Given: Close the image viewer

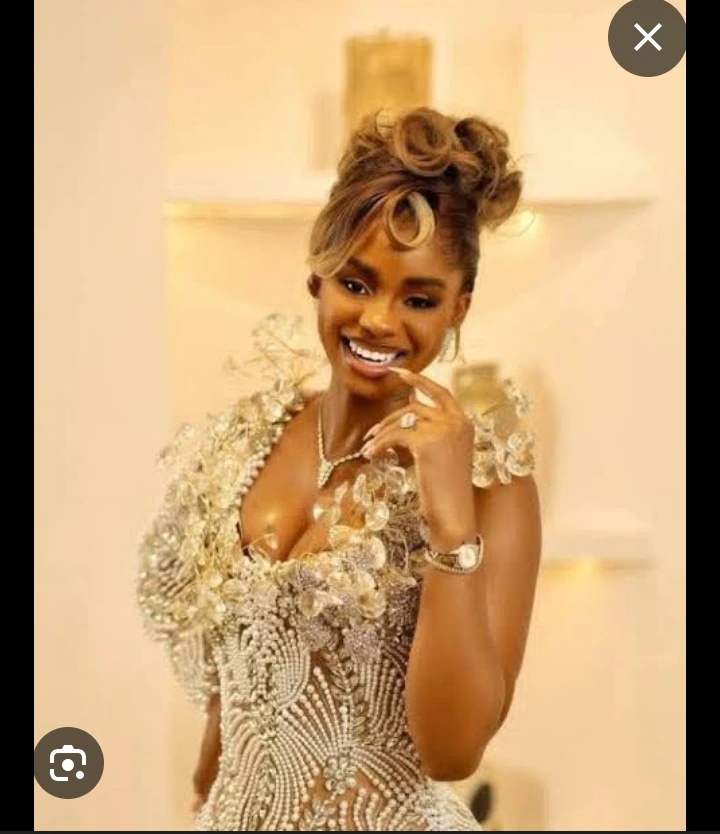Looking at the screenshot, I should 647,38.
